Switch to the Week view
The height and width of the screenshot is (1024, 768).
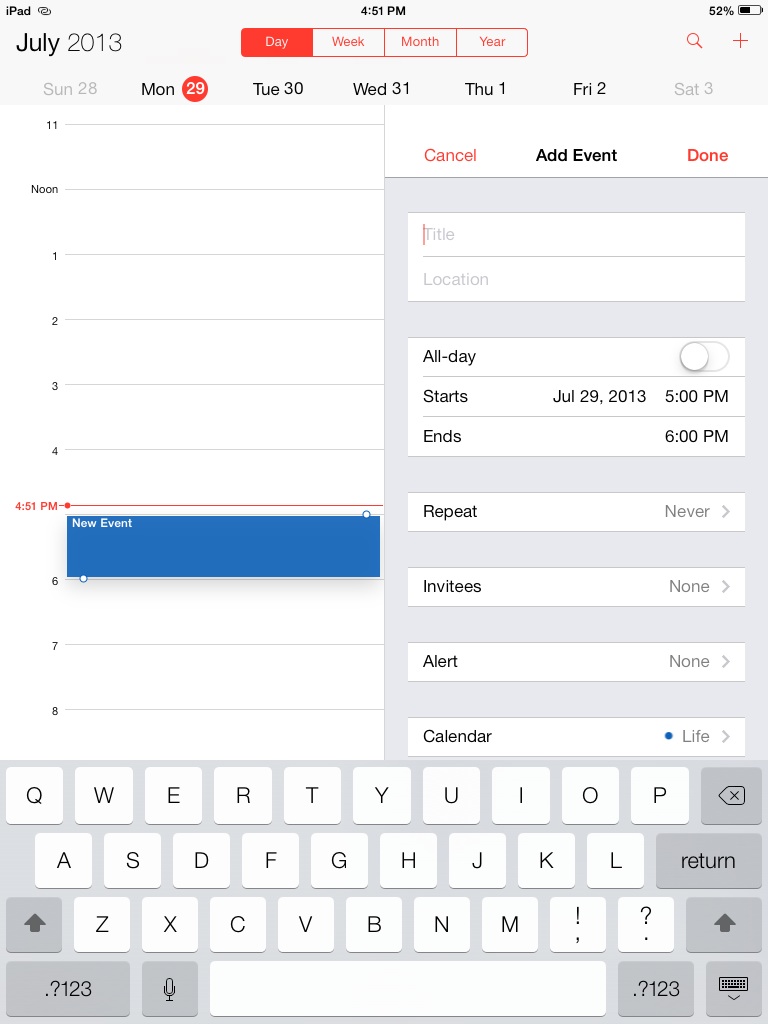[x=348, y=42]
